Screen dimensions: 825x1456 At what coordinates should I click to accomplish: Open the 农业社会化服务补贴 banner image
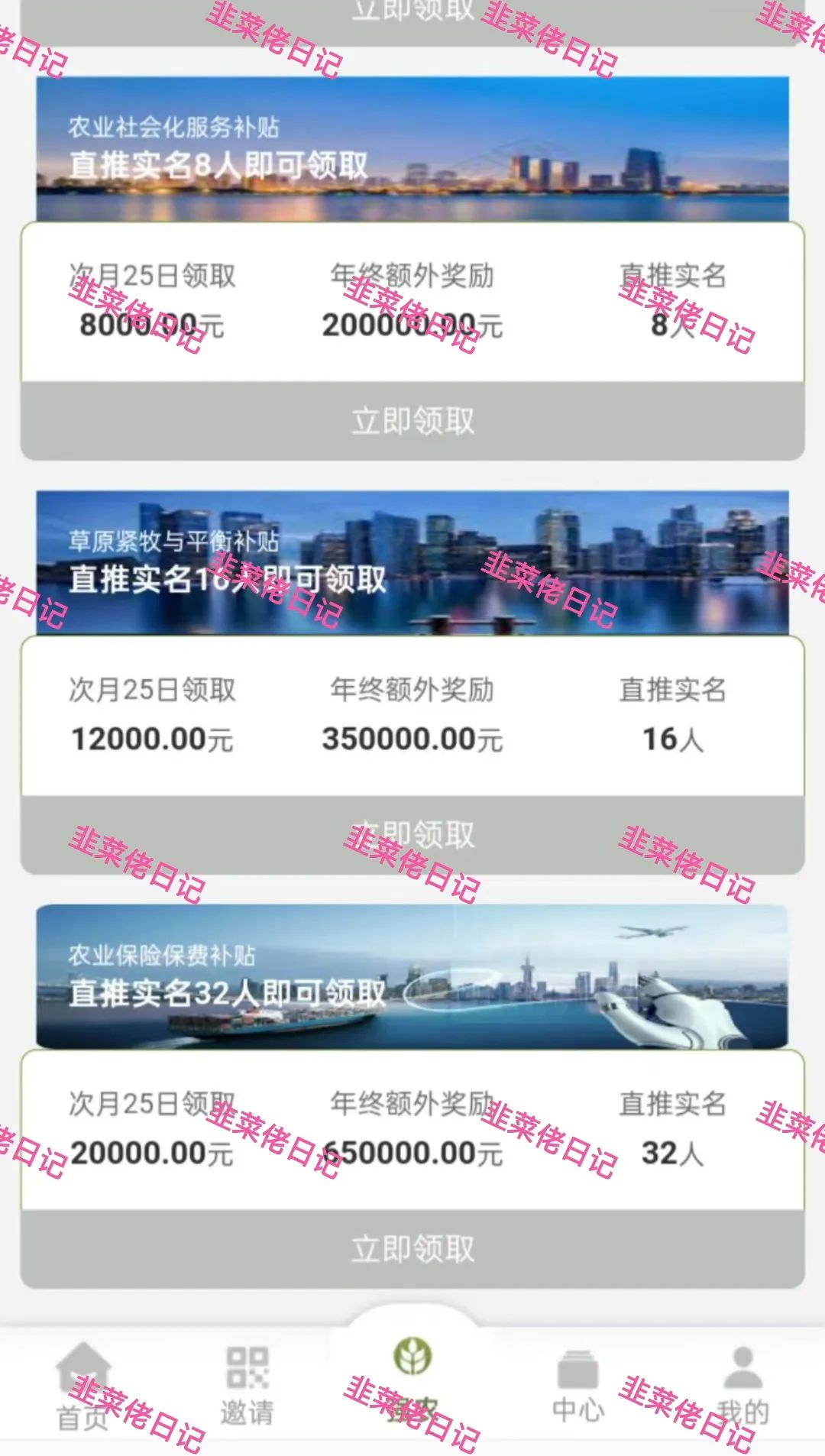[412, 149]
